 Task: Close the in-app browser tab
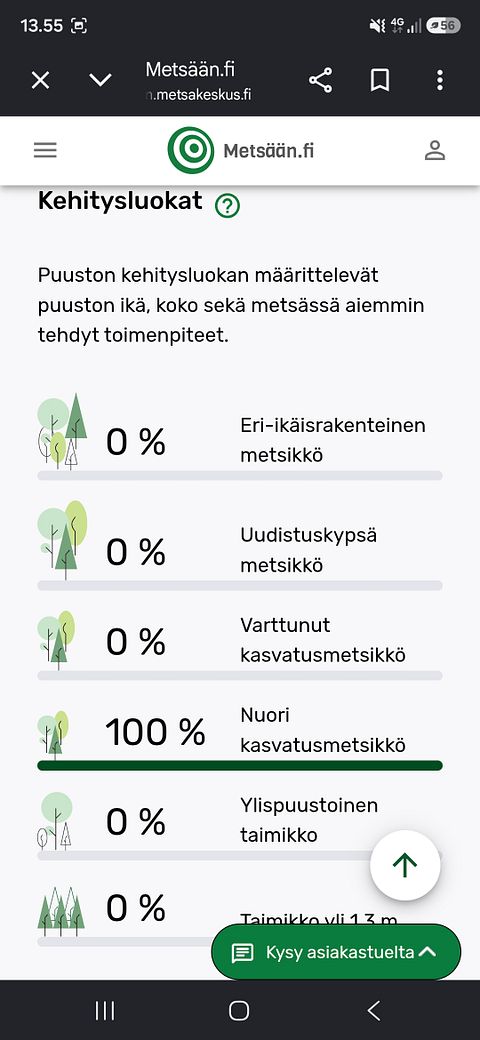point(40,81)
